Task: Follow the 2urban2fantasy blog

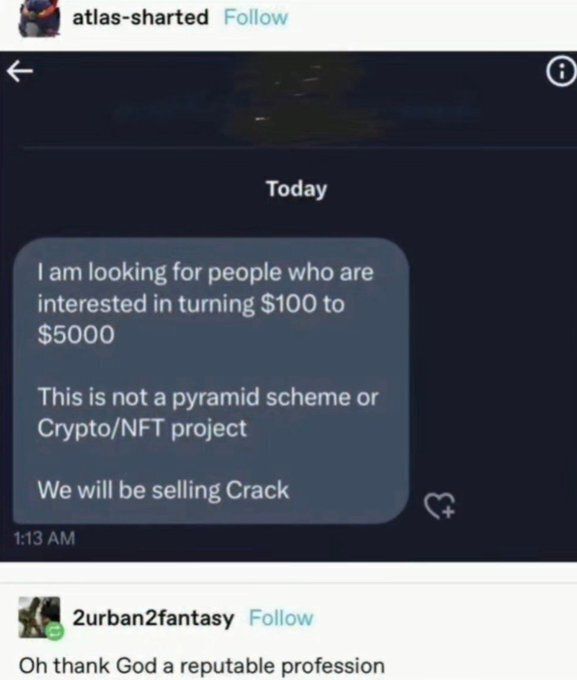Action: (x=281, y=618)
